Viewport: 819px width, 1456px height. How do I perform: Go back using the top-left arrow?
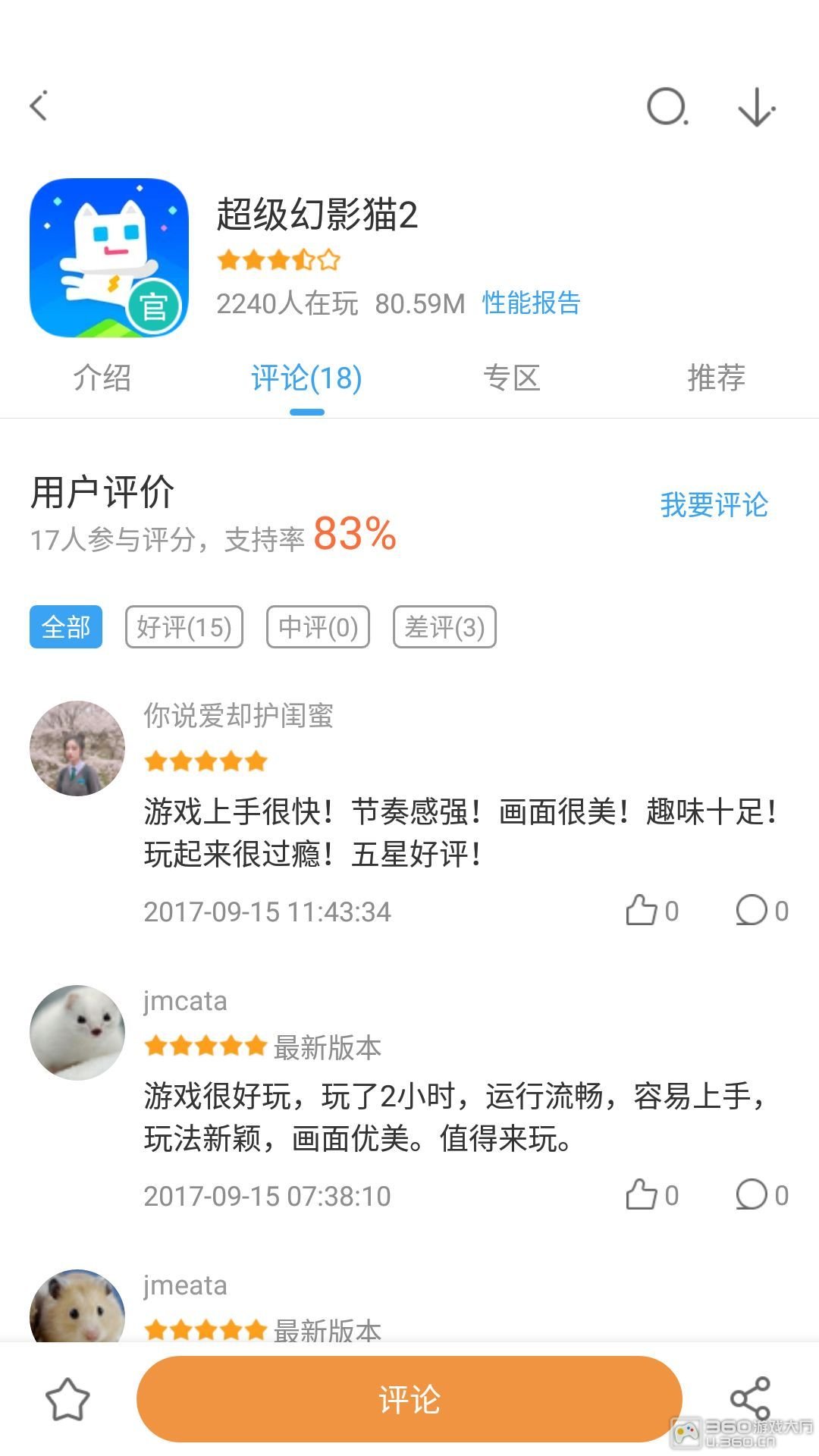[39, 106]
